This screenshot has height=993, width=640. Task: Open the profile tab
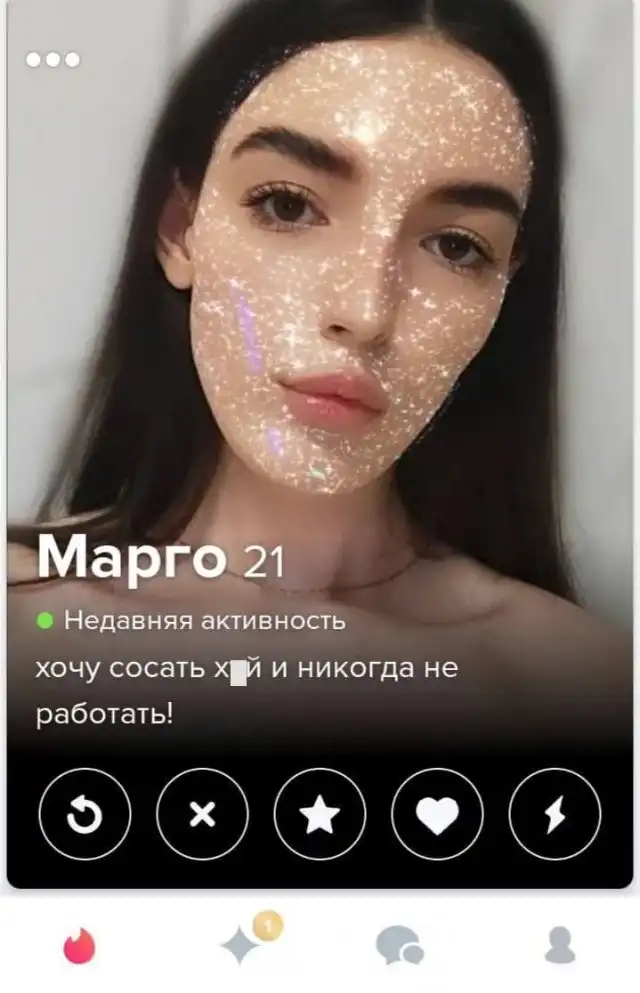[x=559, y=945]
